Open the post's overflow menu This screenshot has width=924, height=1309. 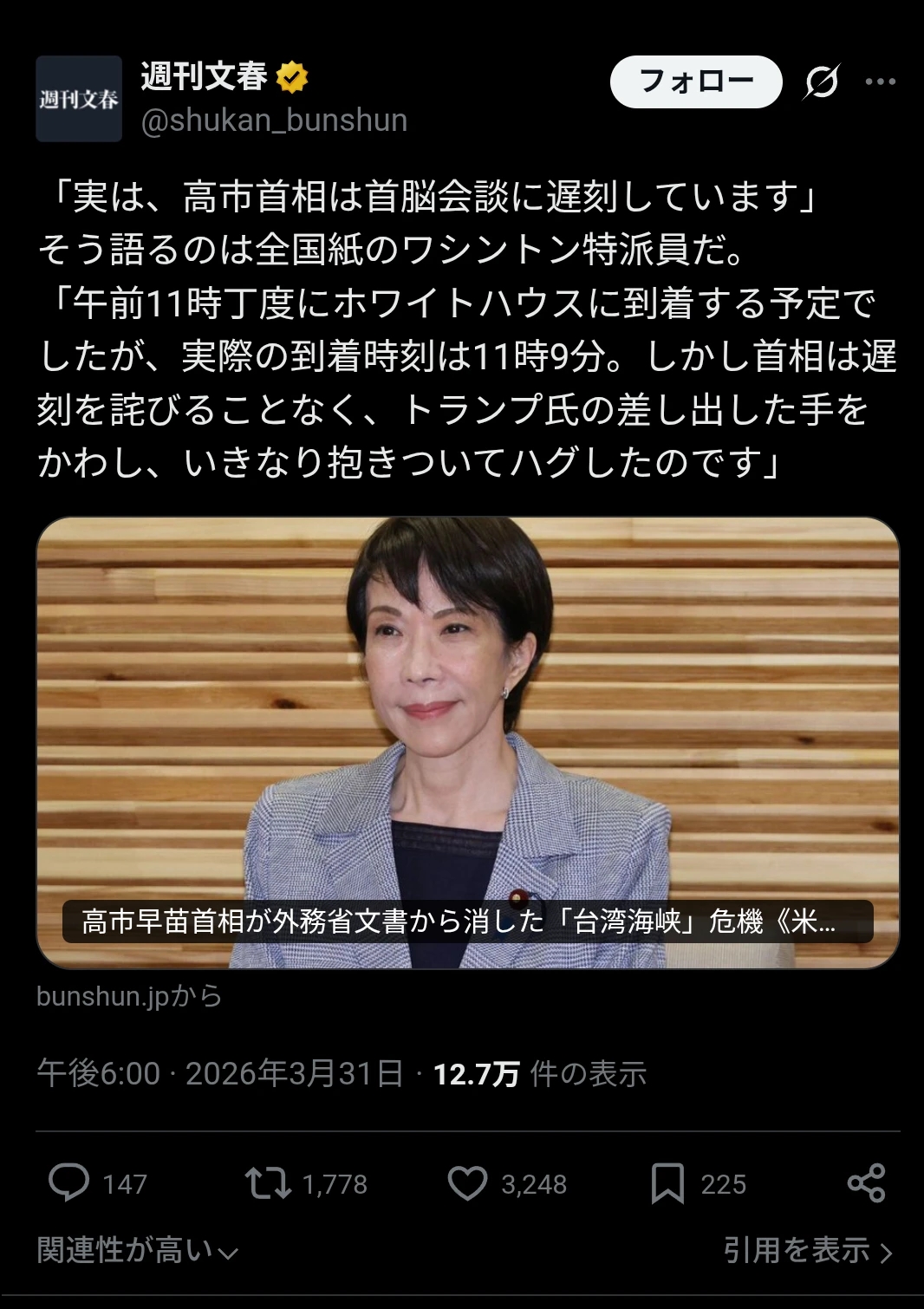pos(880,82)
